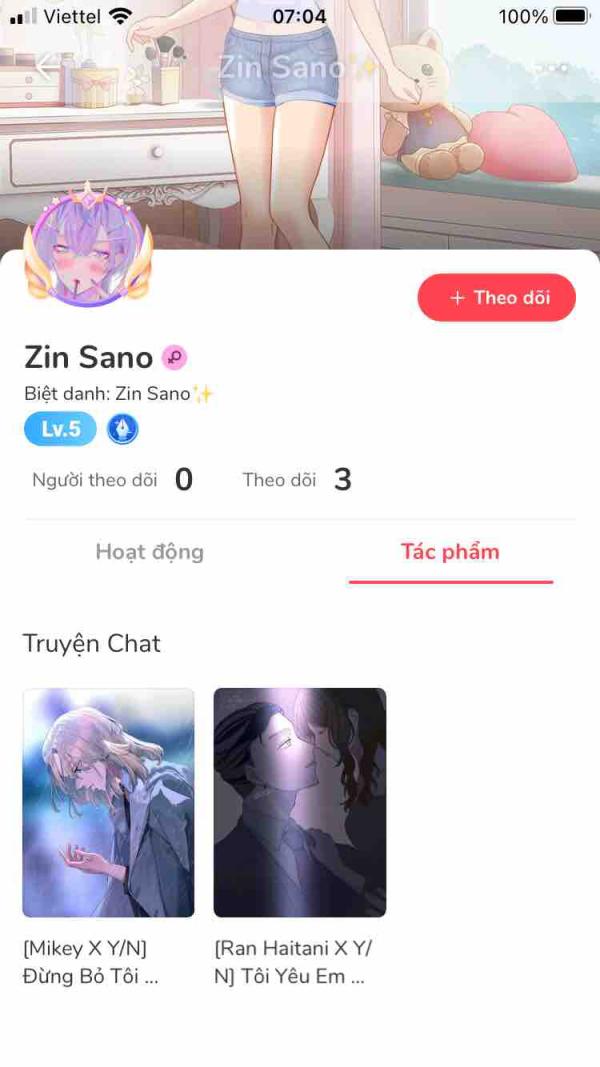Image resolution: width=600 pixels, height=1067 pixels.
Task: Select the Tác phẩm tab
Action: 450,552
